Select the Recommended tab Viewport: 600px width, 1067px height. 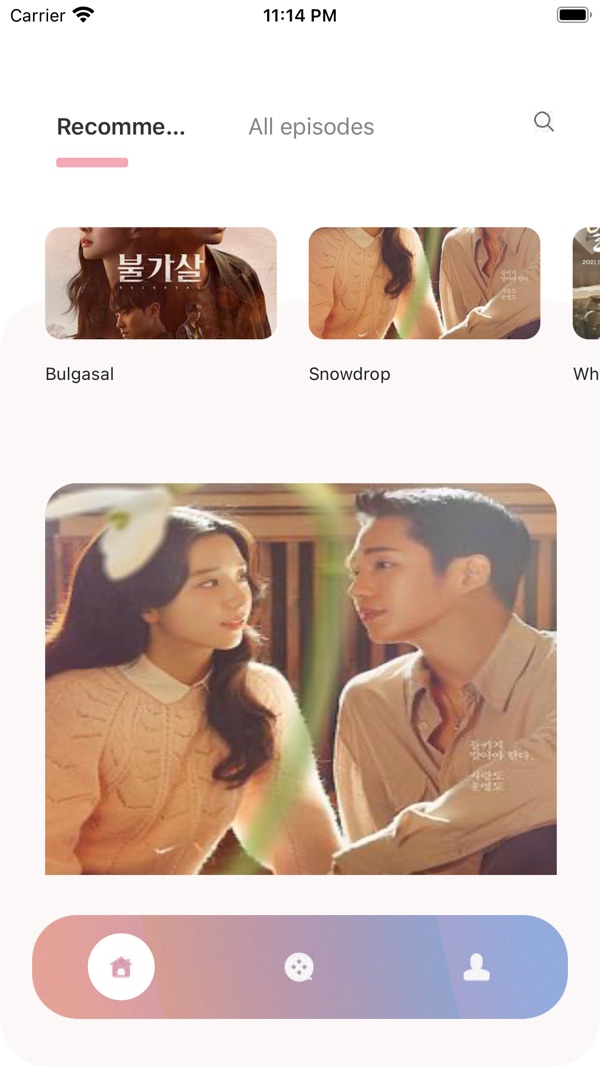click(121, 127)
